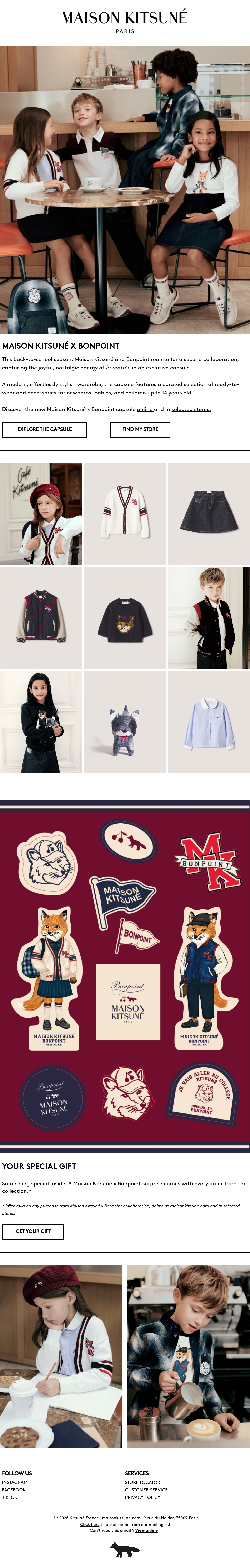
Task: View the plush fox toy tile
Action: [125, 722]
